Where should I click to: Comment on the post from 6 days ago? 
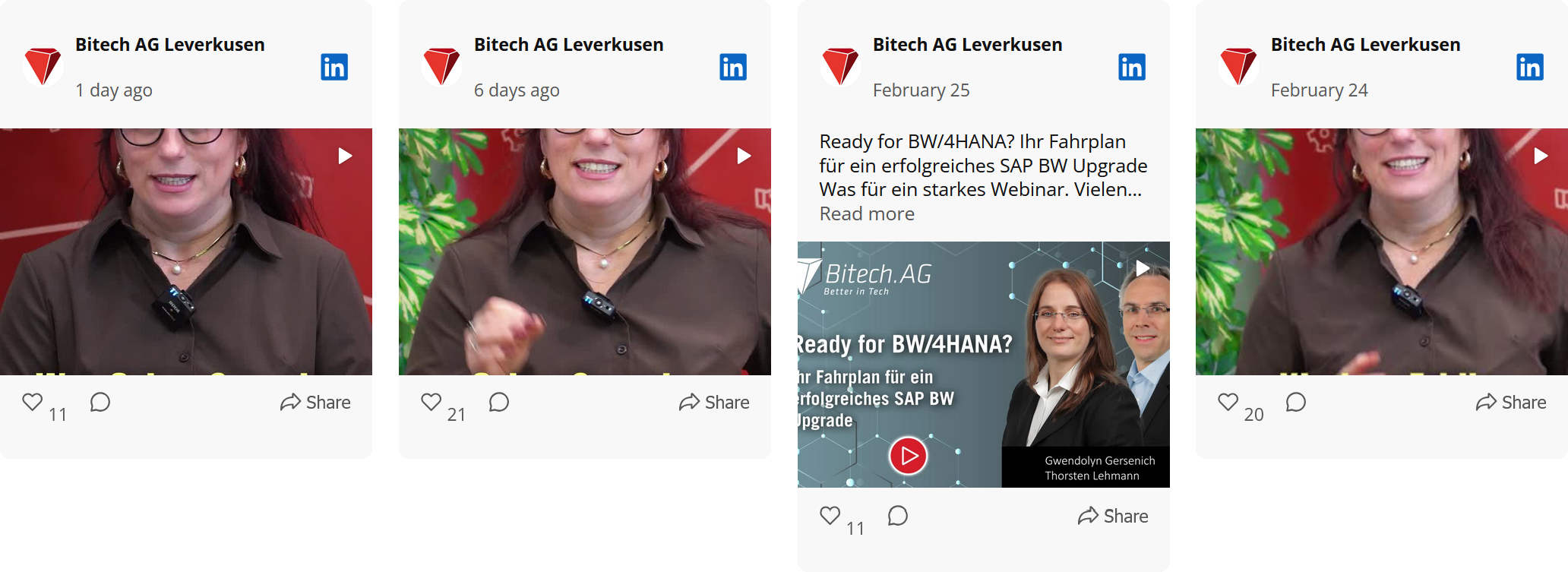(x=499, y=402)
